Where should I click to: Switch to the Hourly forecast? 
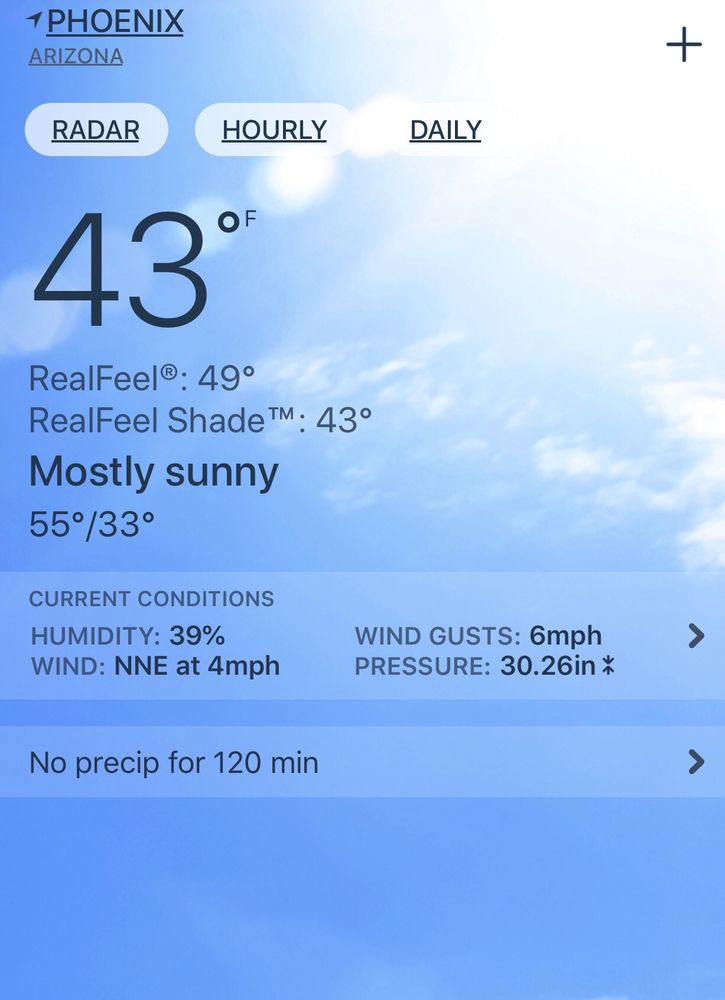coord(274,130)
